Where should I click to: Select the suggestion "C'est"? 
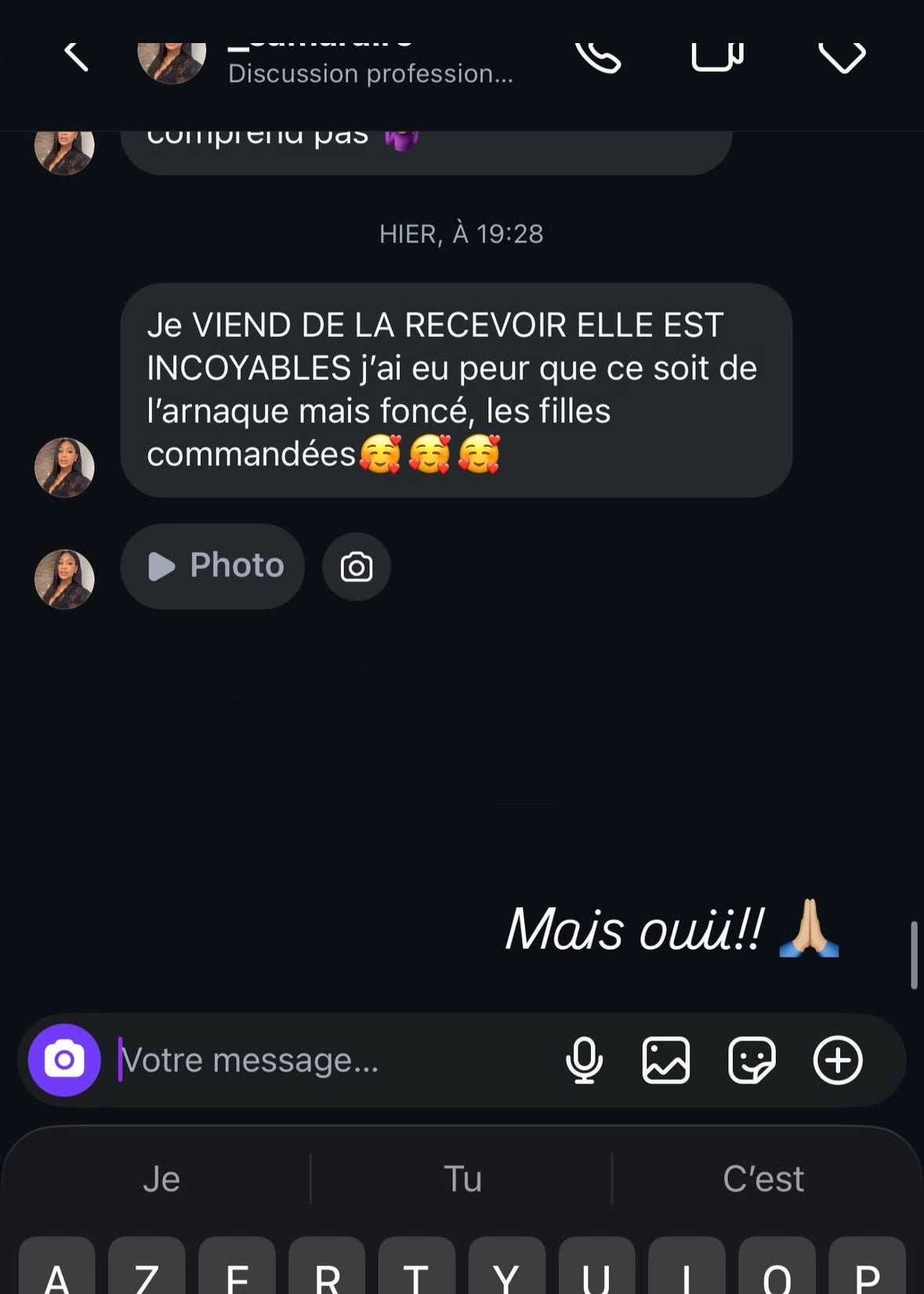pos(763,1179)
